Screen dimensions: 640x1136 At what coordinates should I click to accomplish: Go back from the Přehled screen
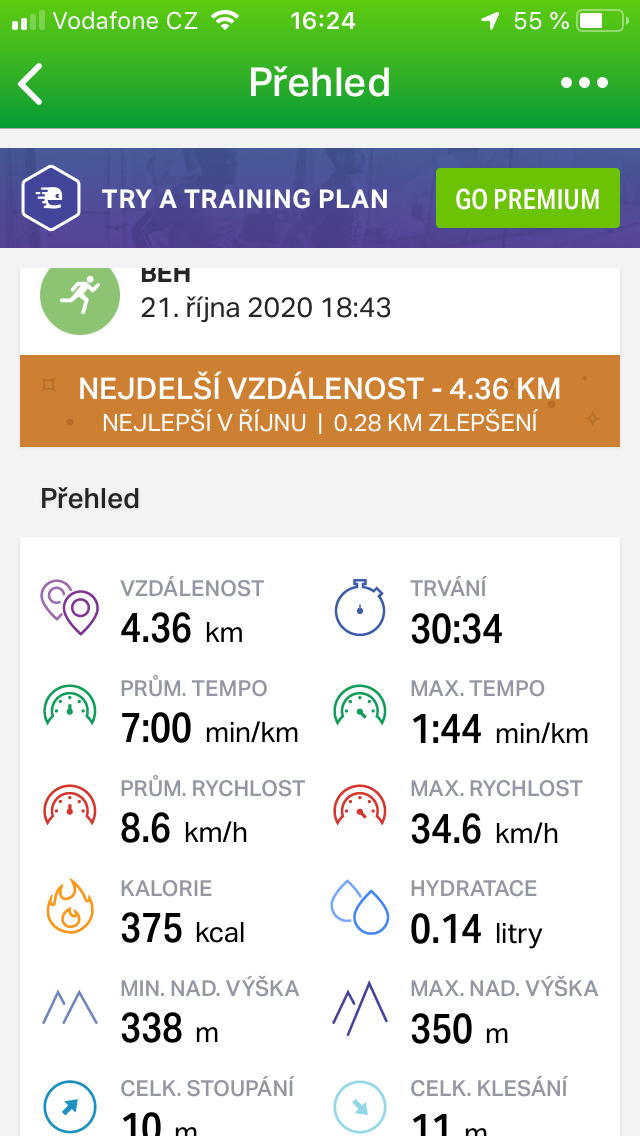(30, 83)
